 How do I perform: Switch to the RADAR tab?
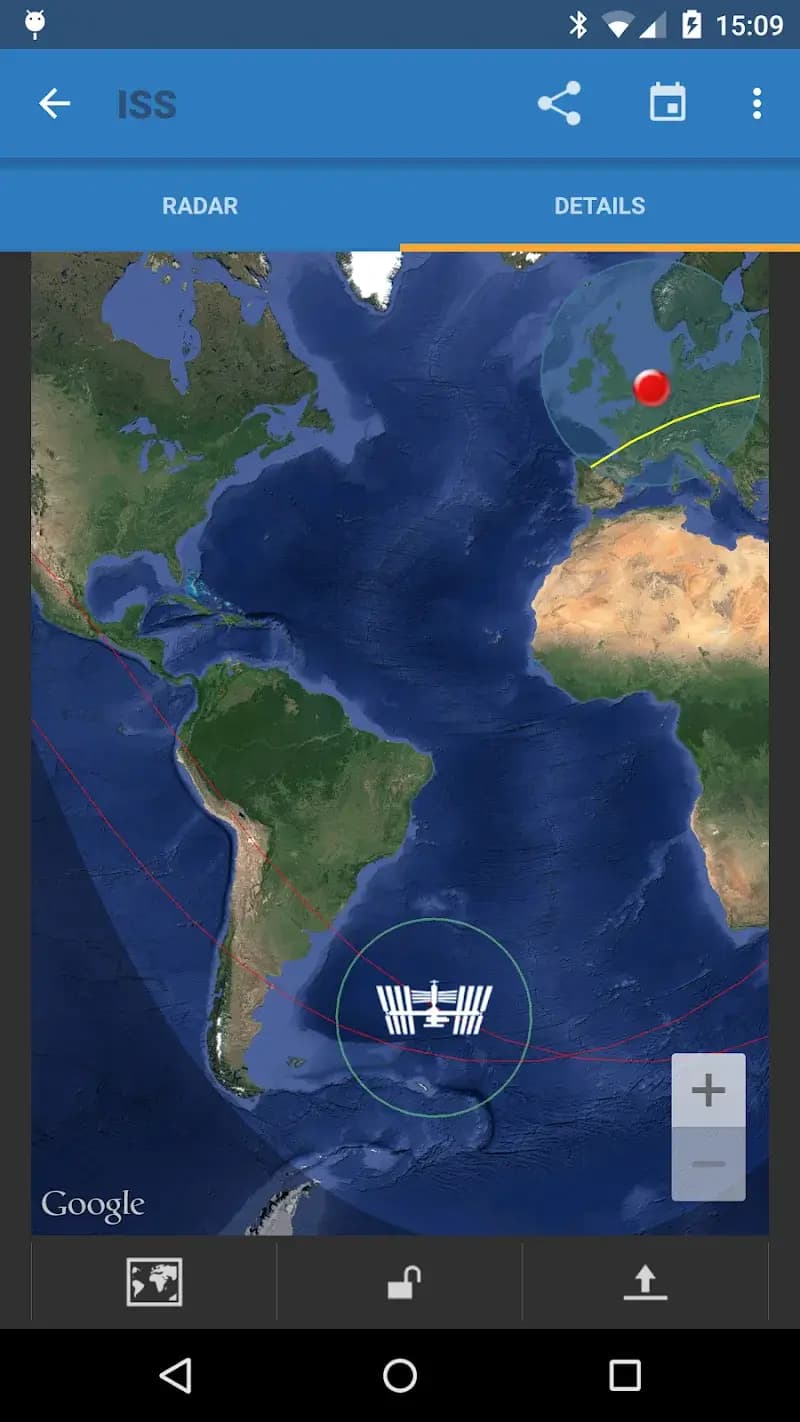(199, 206)
